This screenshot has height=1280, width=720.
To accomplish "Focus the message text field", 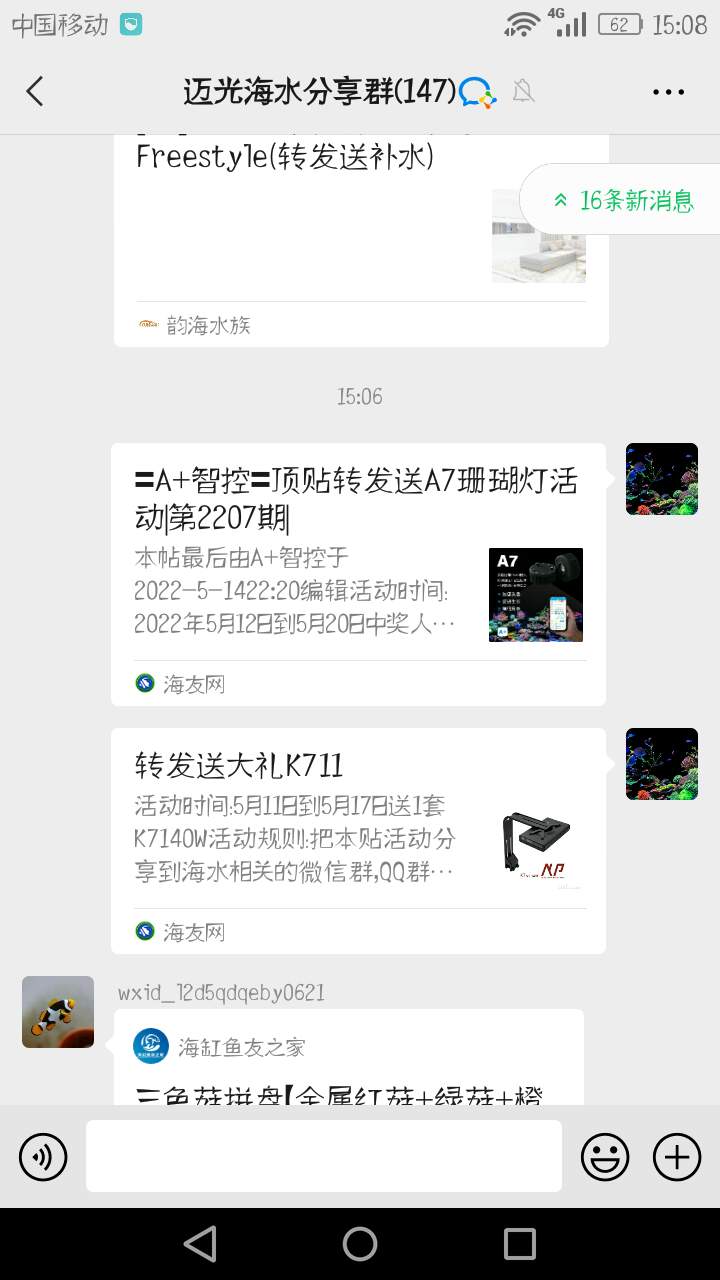I will pos(324,1156).
